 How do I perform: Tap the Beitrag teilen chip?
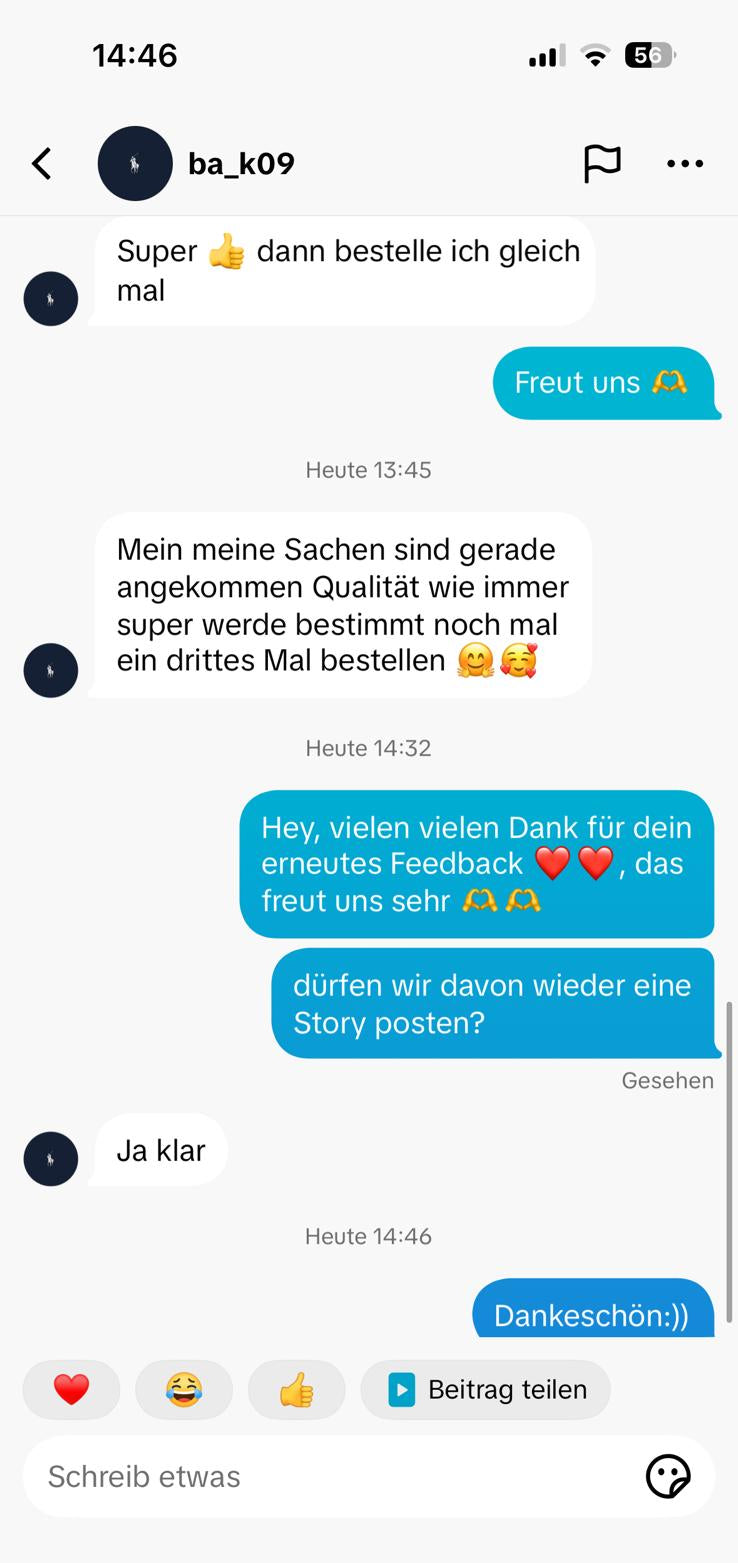tap(486, 1389)
